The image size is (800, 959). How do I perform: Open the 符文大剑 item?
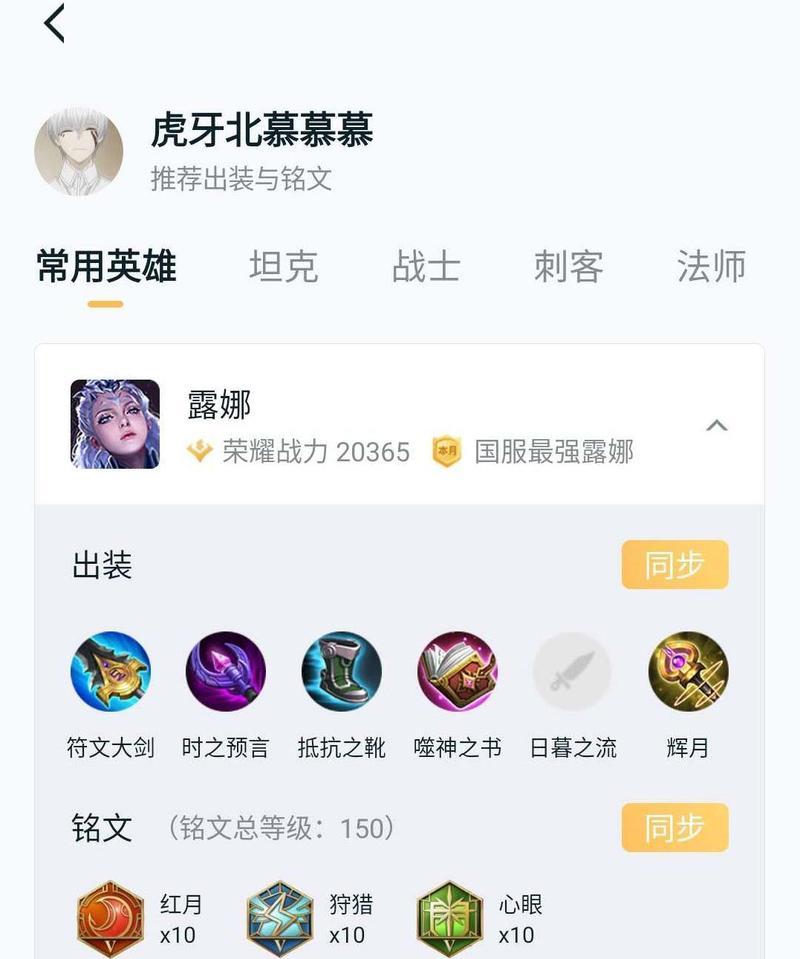pyautogui.click(x=111, y=671)
